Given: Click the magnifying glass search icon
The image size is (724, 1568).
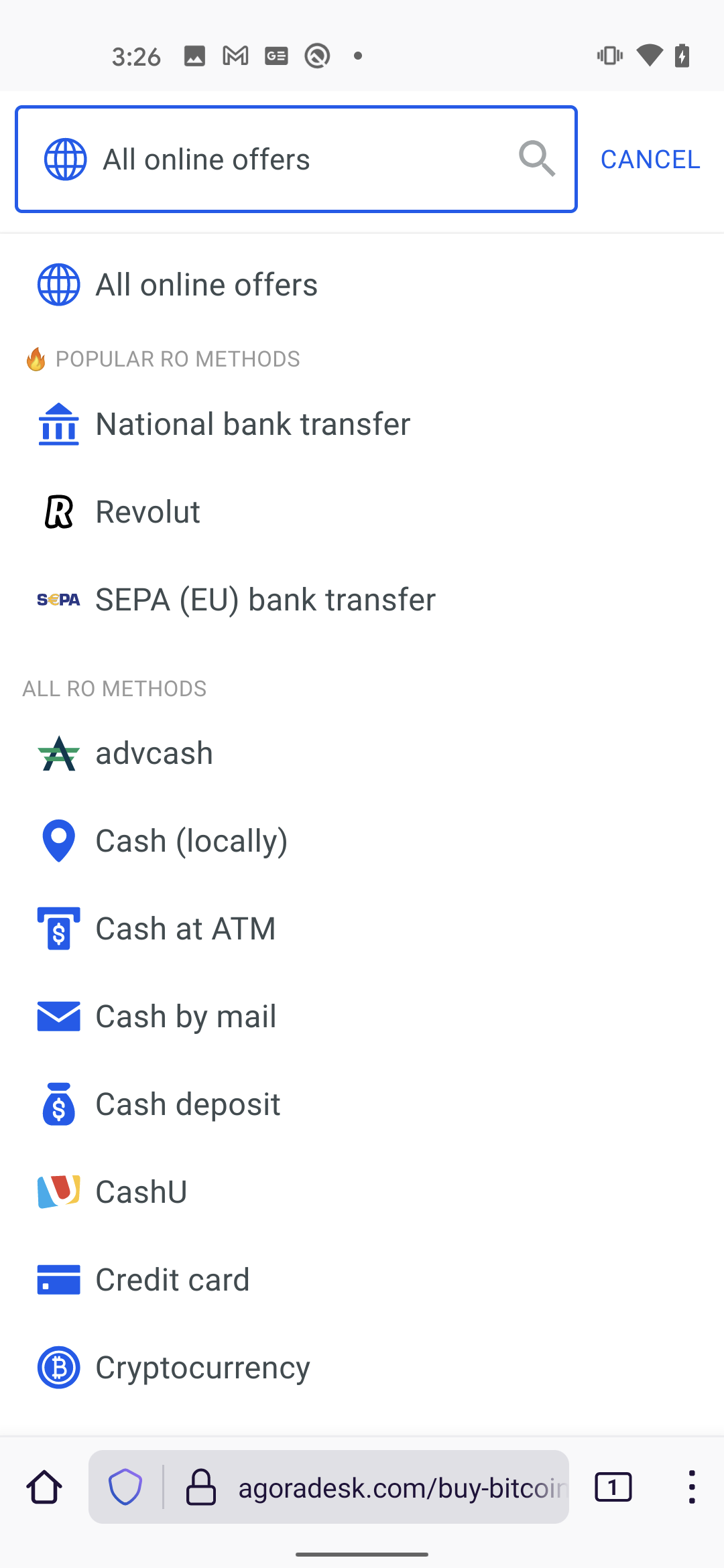Looking at the screenshot, I should (x=536, y=159).
